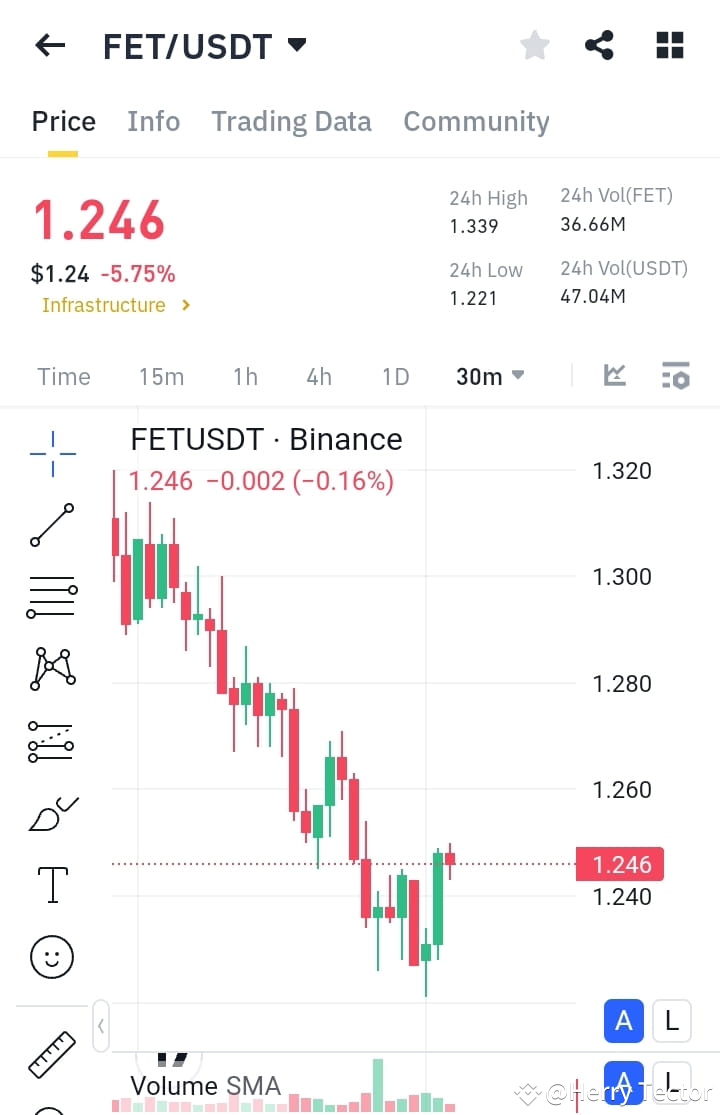Select the XABCD pattern tool
Screen dimensions: 720x1115
coord(50,668)
